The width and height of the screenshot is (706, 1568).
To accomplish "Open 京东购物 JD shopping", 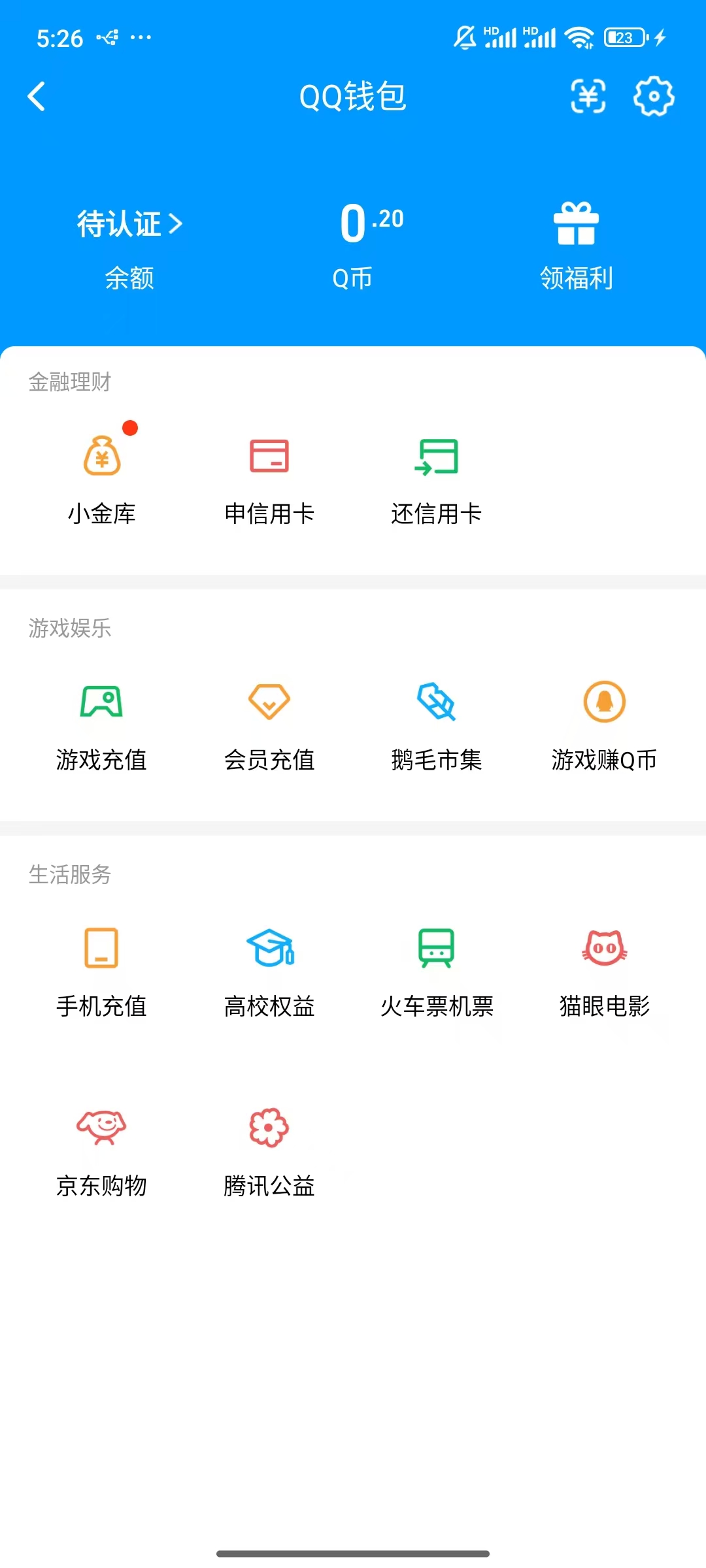I will point(101,1150).
